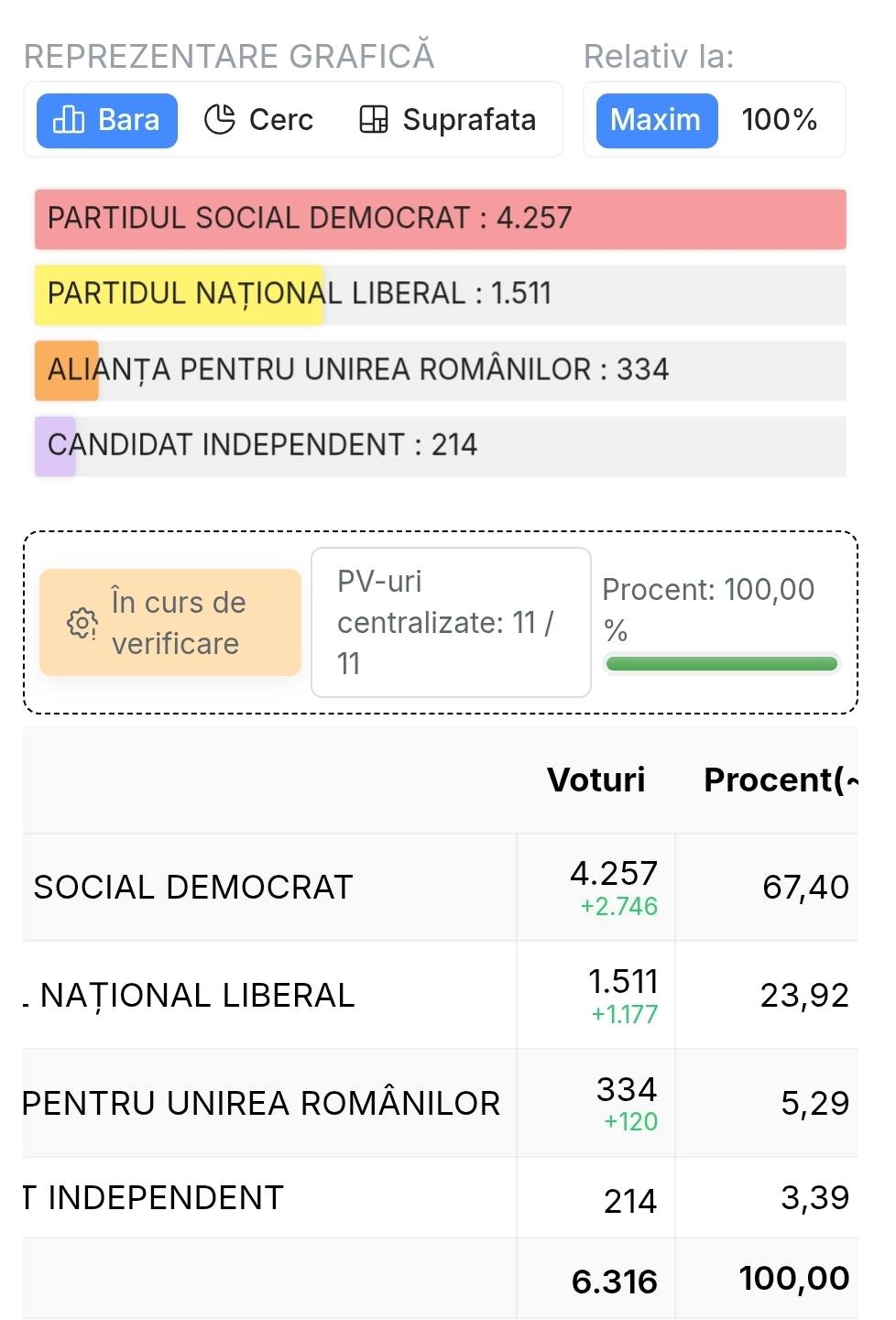Viewport: 896px width, 1320px height.
Task: Expand the În curs de verificare status card
Action: click(x=169, y=621)
